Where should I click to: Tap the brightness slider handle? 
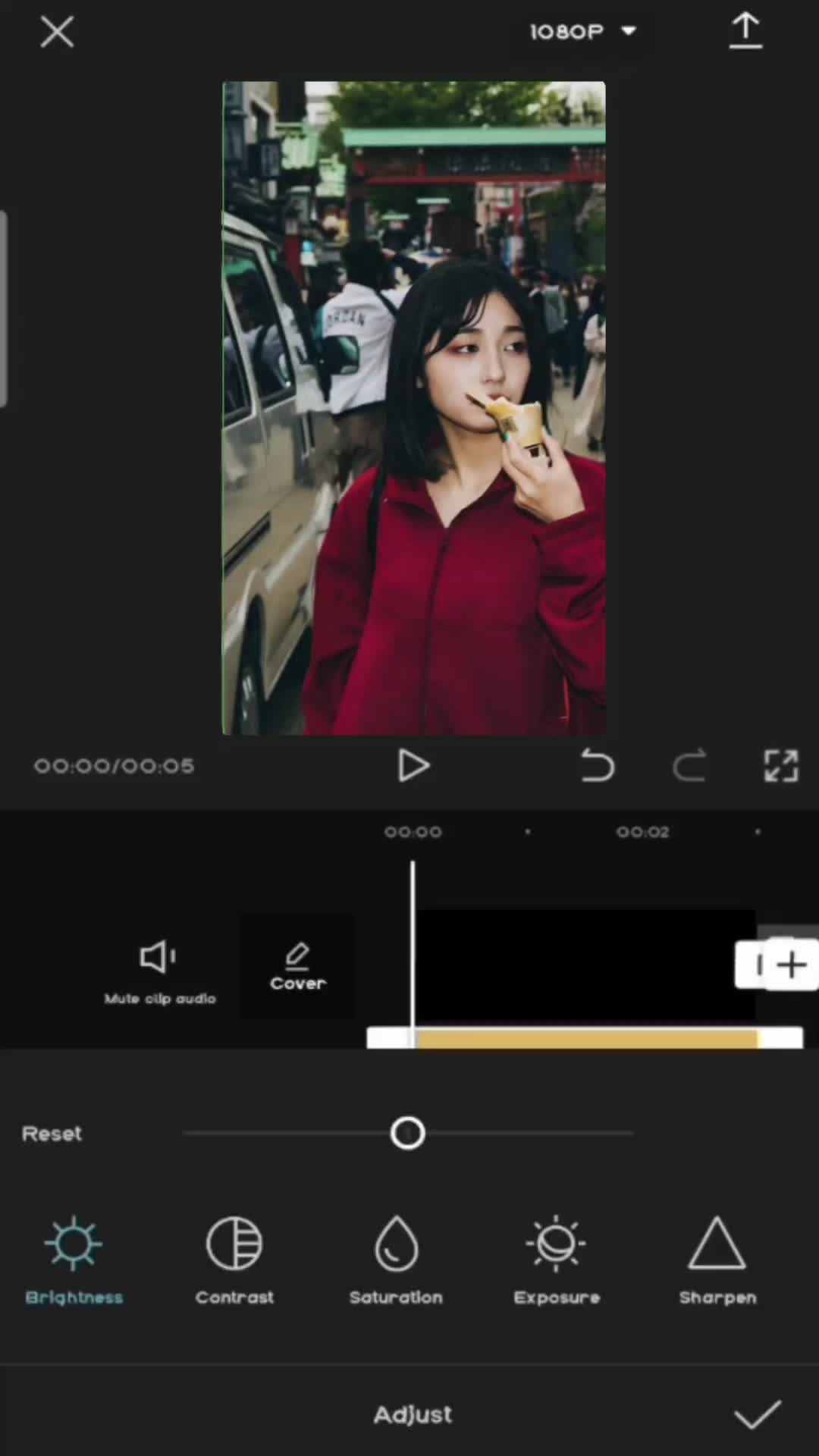click(408, 1134)
